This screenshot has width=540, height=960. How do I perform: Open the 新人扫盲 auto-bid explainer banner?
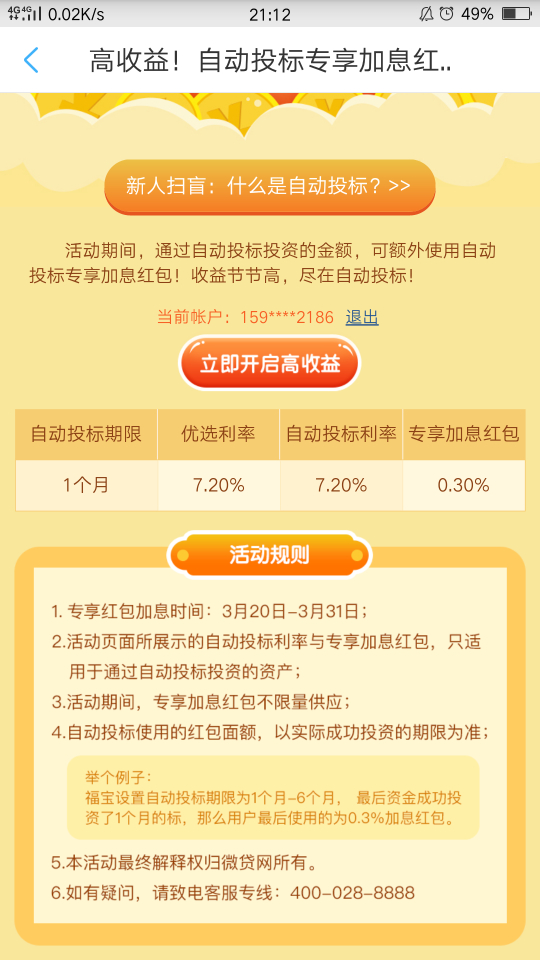tap(269, 187)
